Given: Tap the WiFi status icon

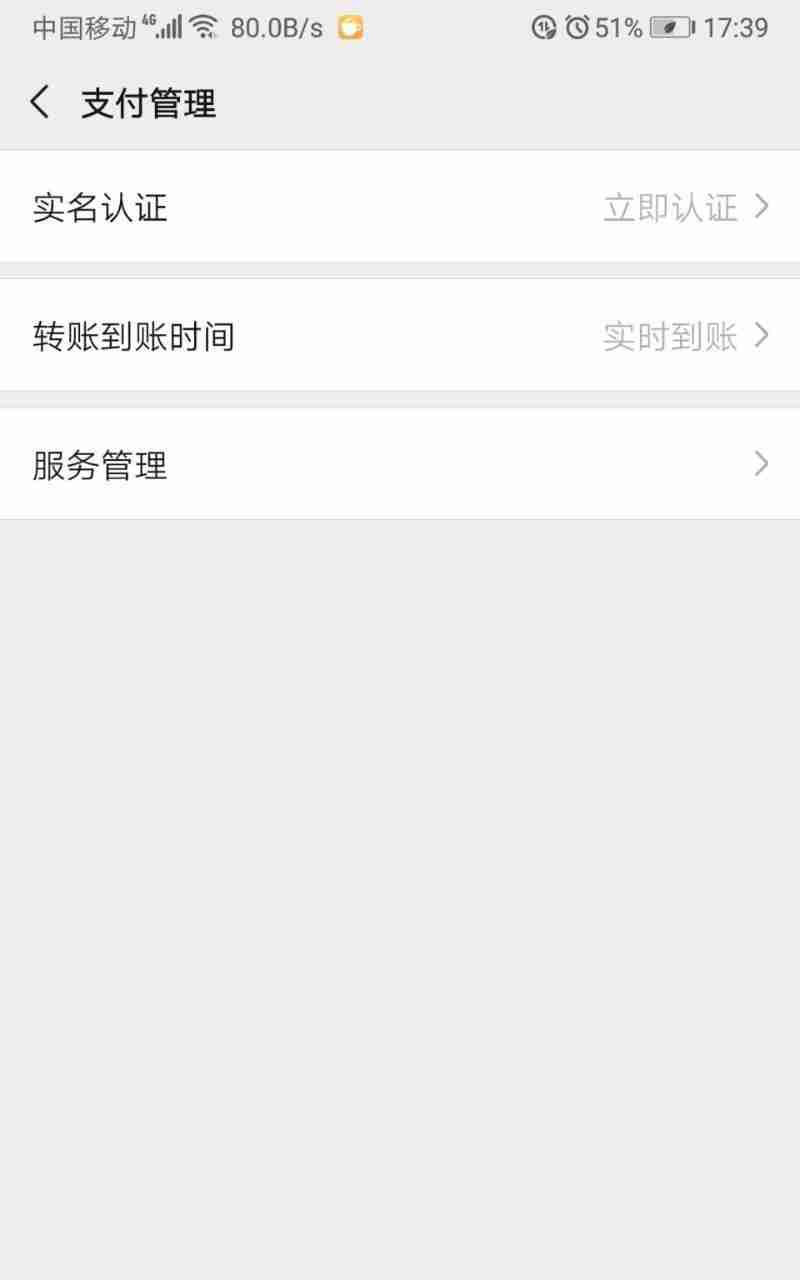Looking at the screenshot, I should pyautogui.click(x=205, y=26).
